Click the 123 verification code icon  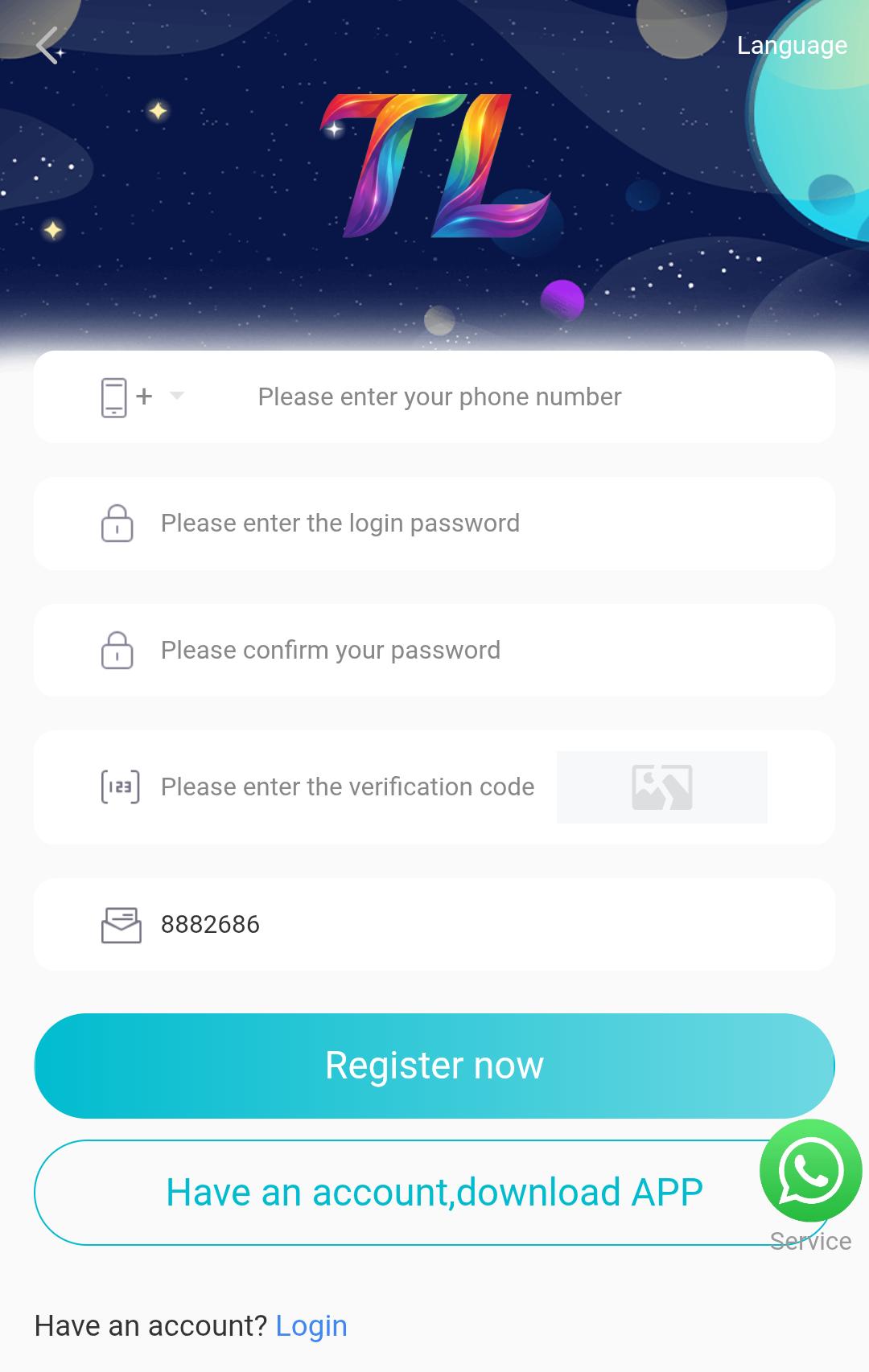point(119,787)
